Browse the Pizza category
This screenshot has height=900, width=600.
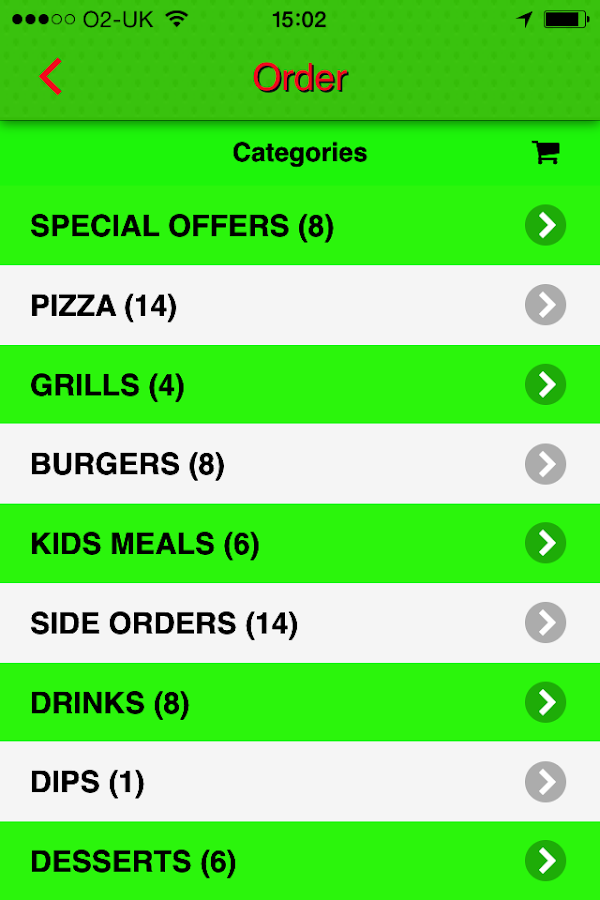(x=300, y=305)
